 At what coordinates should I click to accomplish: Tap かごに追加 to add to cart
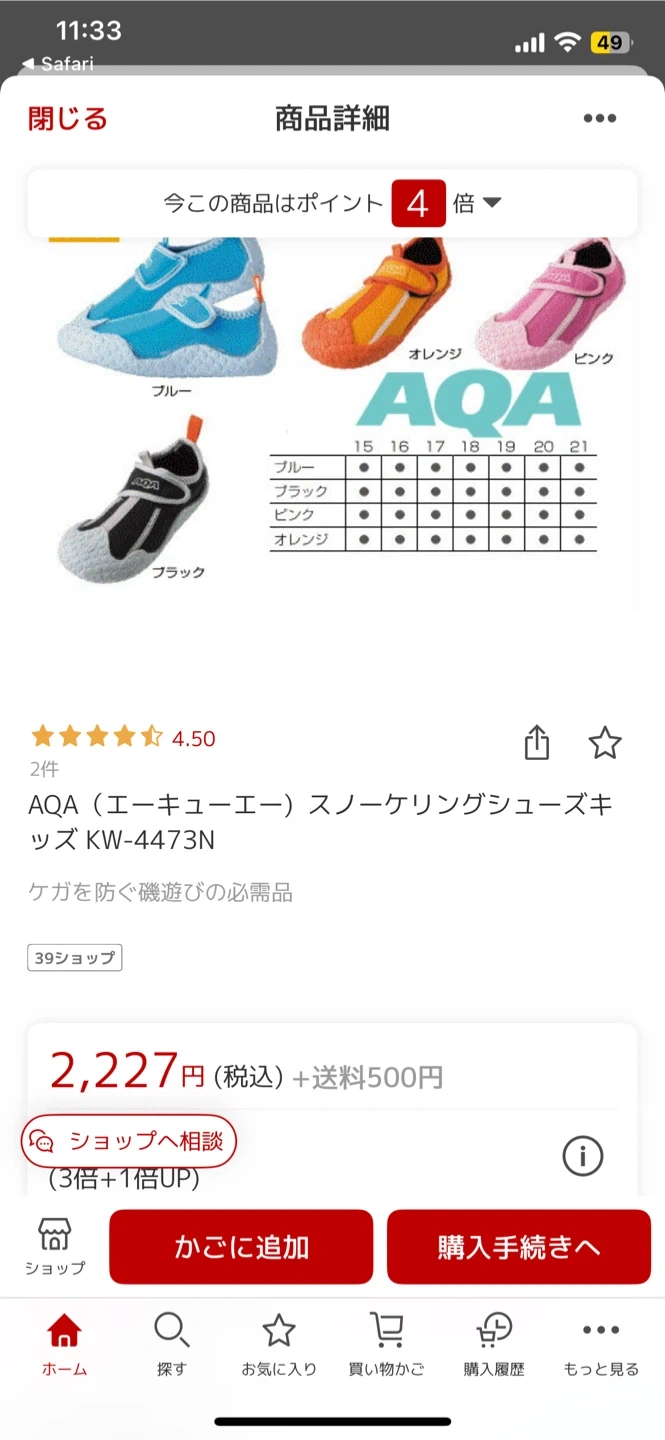point(241,1247)
